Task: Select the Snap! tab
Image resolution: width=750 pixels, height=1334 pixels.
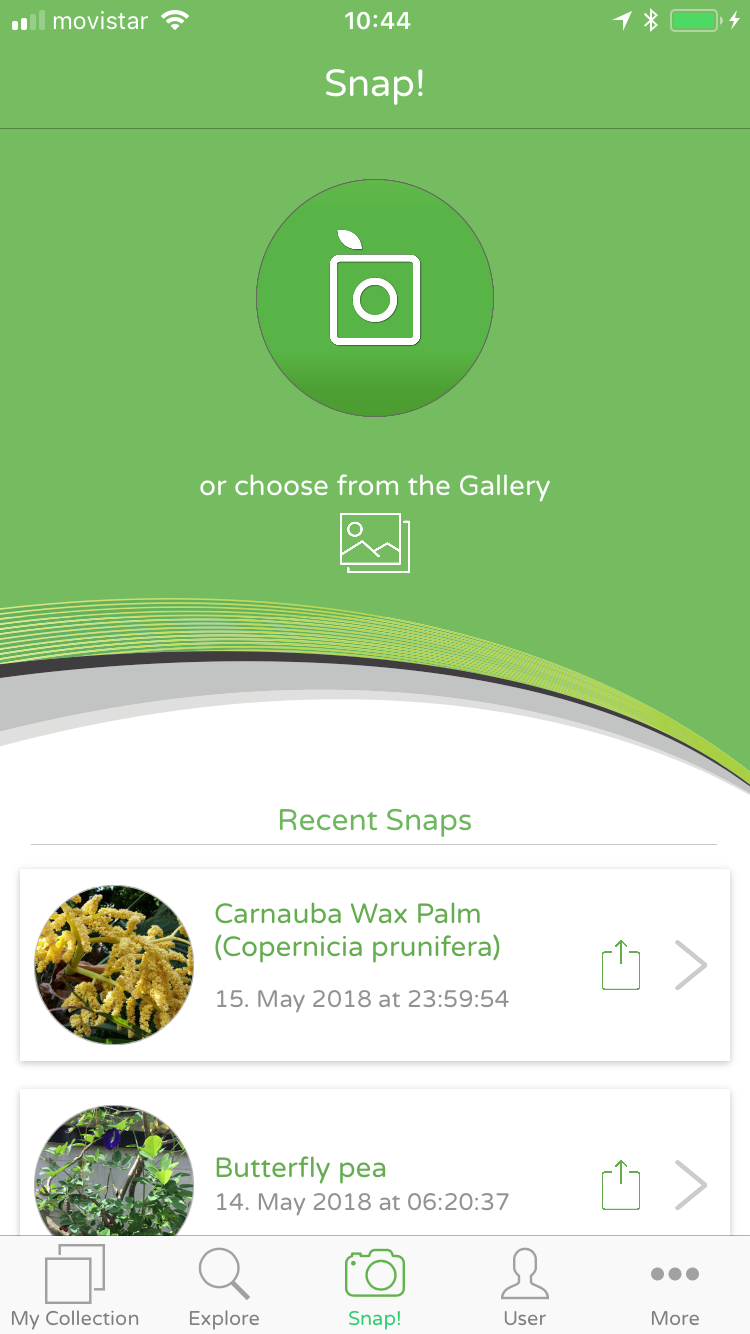Action: pos(375,1287)
